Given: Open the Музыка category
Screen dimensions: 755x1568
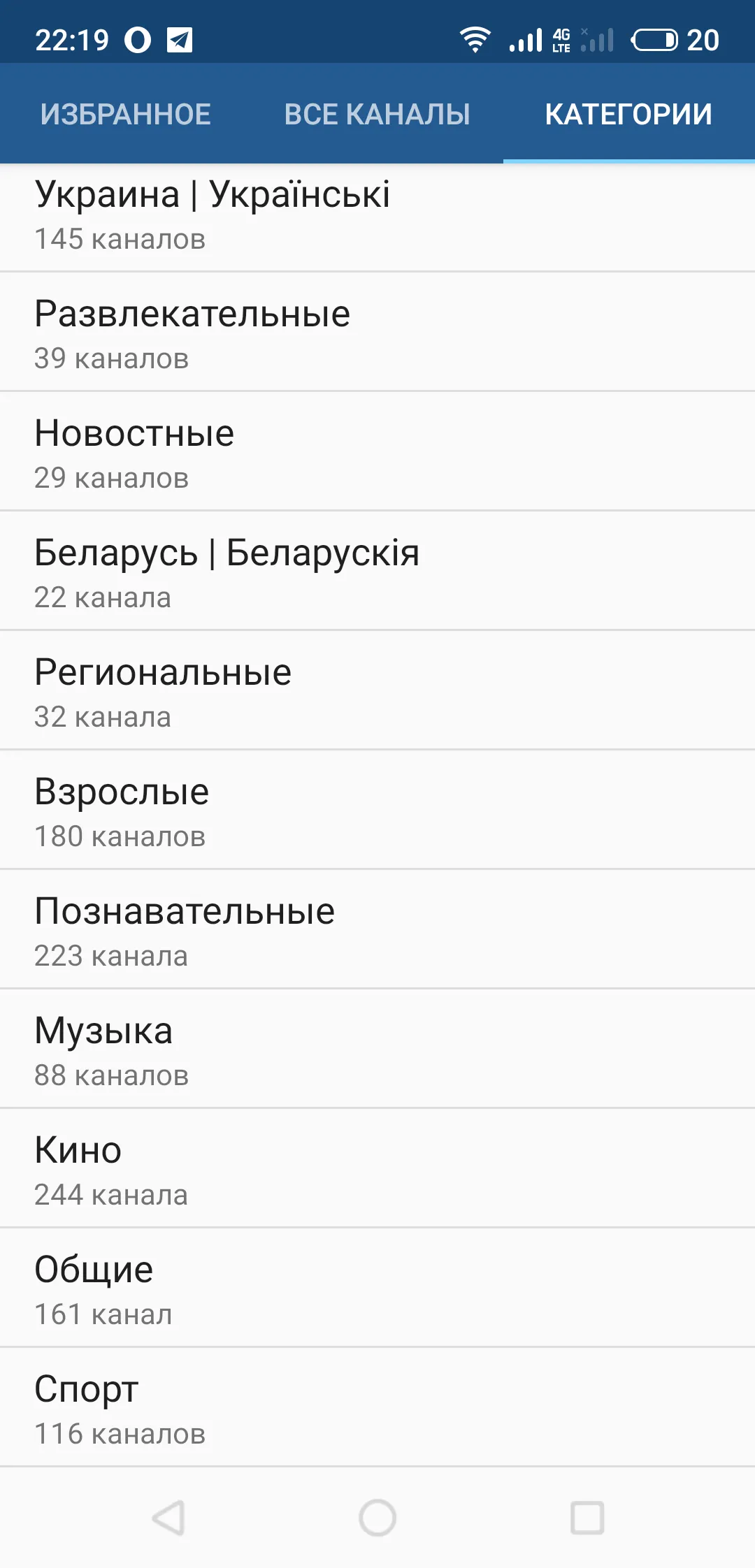Looking at the screenshot, I should click(377, 1049).
